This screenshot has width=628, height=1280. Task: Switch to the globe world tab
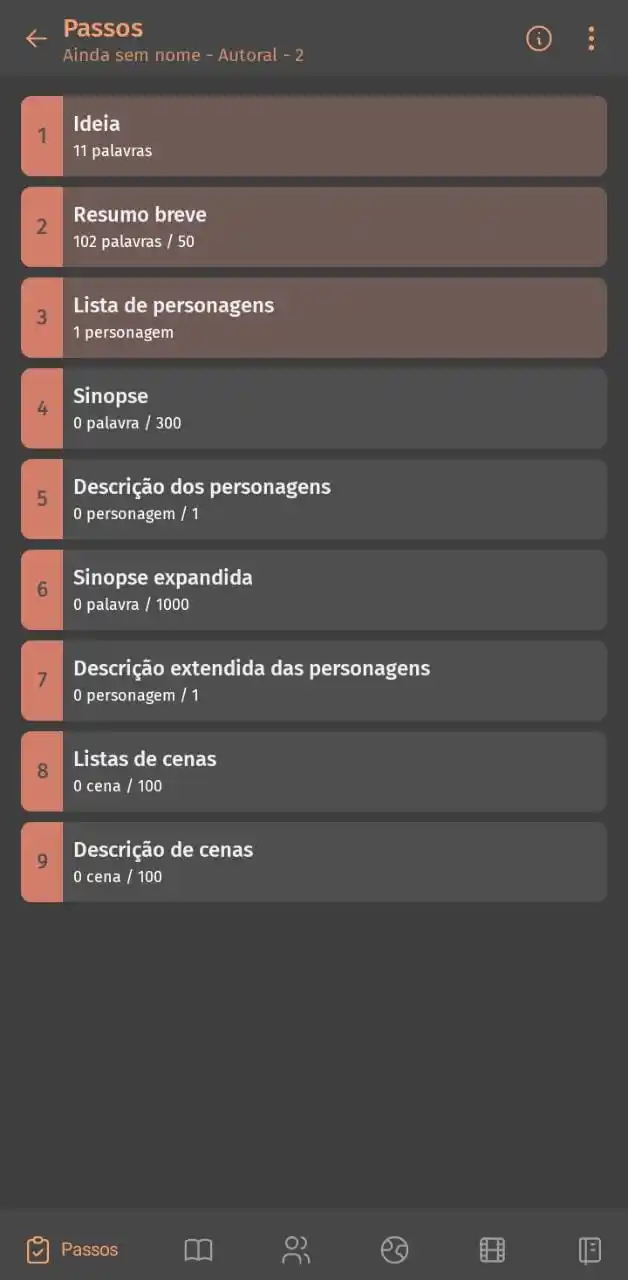[394, 1250]
